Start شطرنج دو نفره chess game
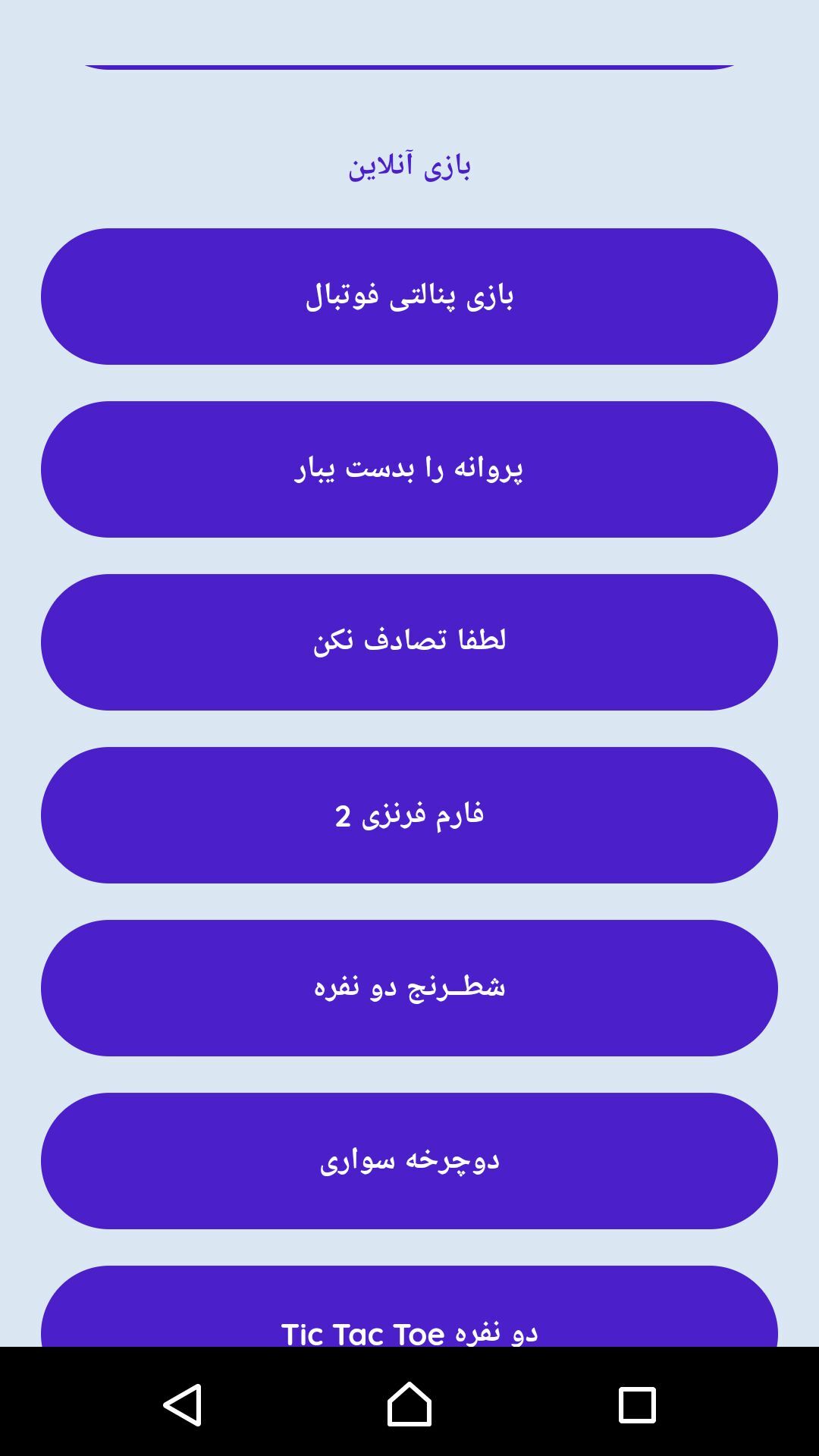The image size is (819, 1456). coord(409,988)
